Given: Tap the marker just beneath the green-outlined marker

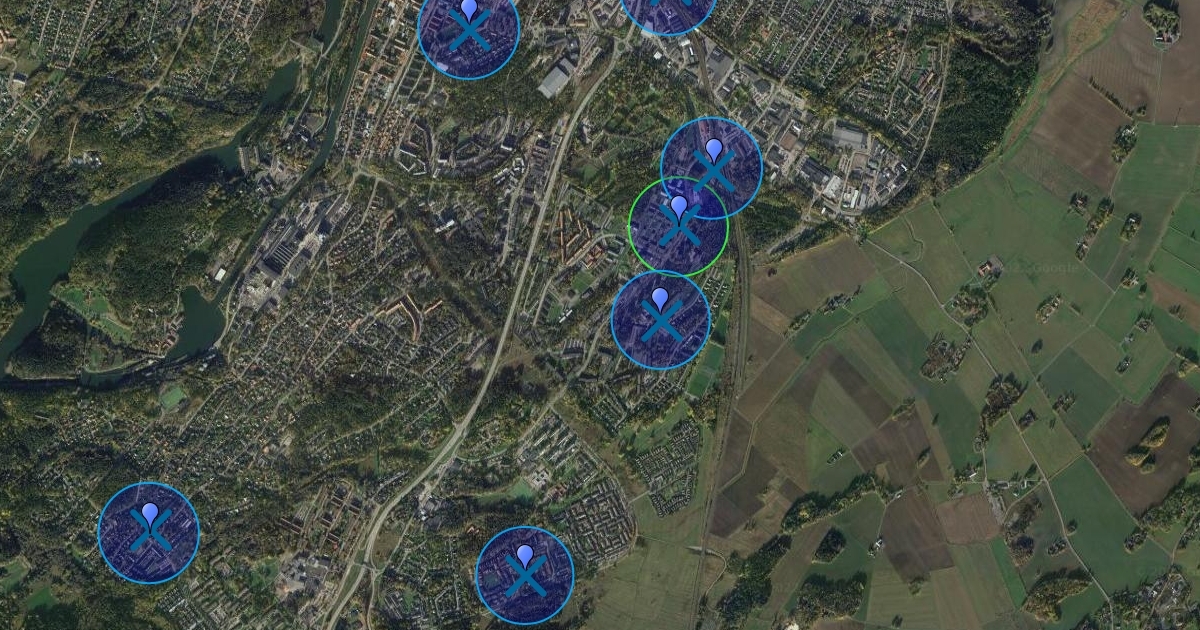Looking at the screenshot, I should pyautogui.click(x=660, y=321).
